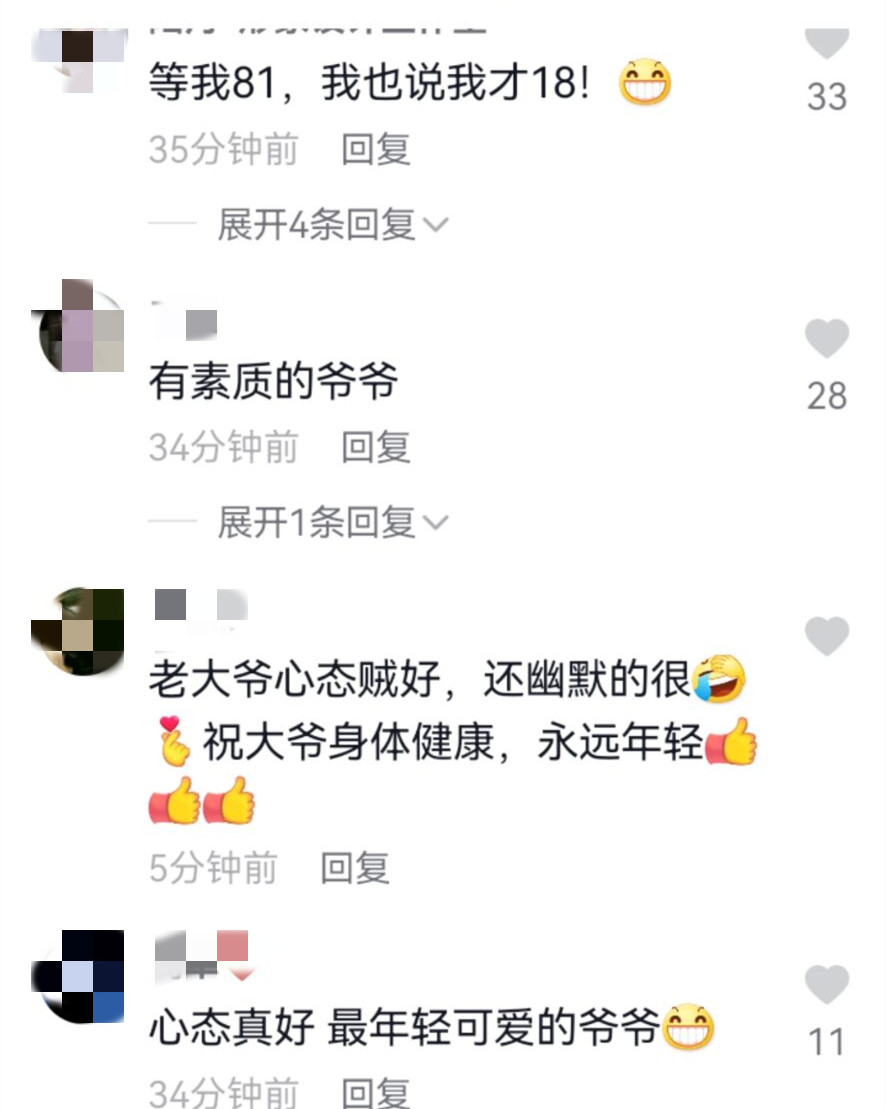The image size is (886, 1109).
Task: Reply to the comment posted 5分钟前
Action: pos(354,868)
